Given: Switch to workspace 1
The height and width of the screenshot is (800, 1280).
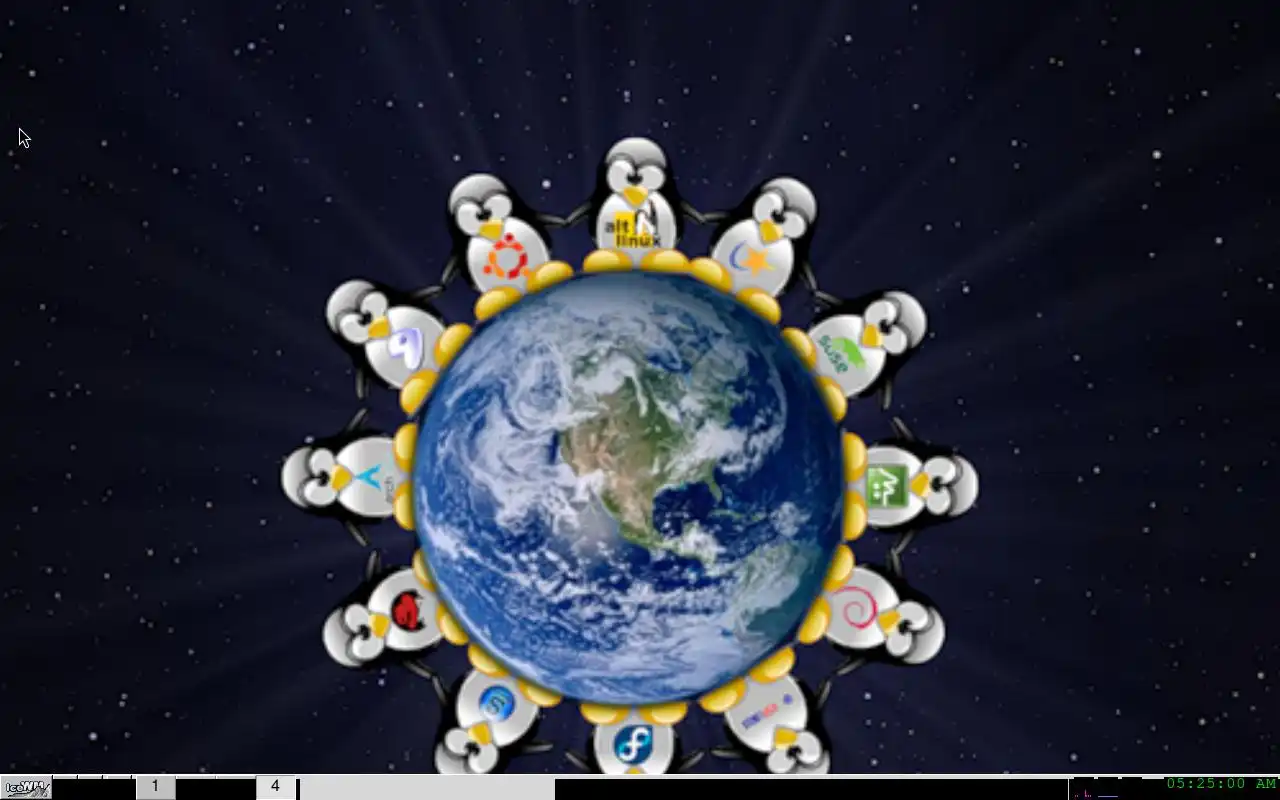Looking at the screenshot, I should coord(155,787).
